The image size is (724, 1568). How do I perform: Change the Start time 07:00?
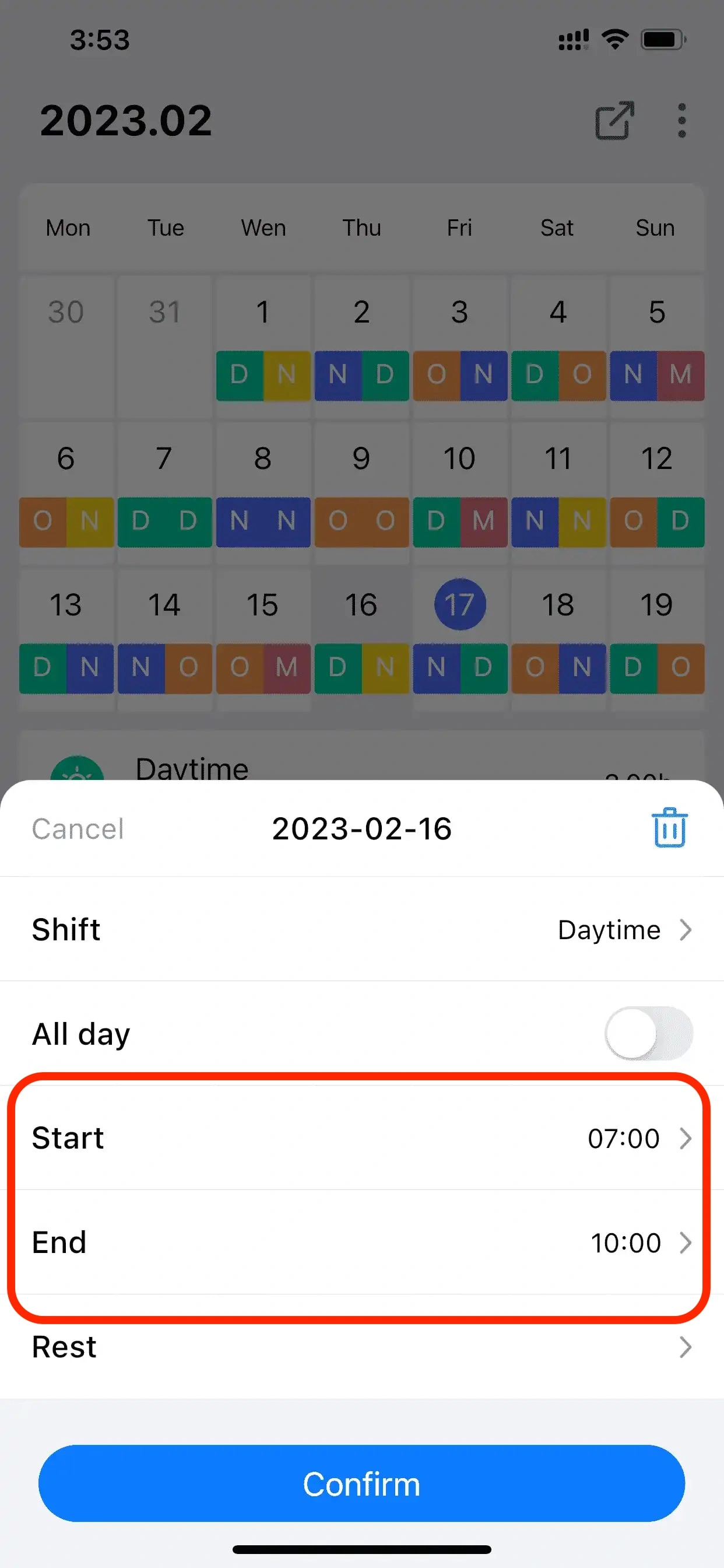pyautogui.click(x=638, y=1138)
